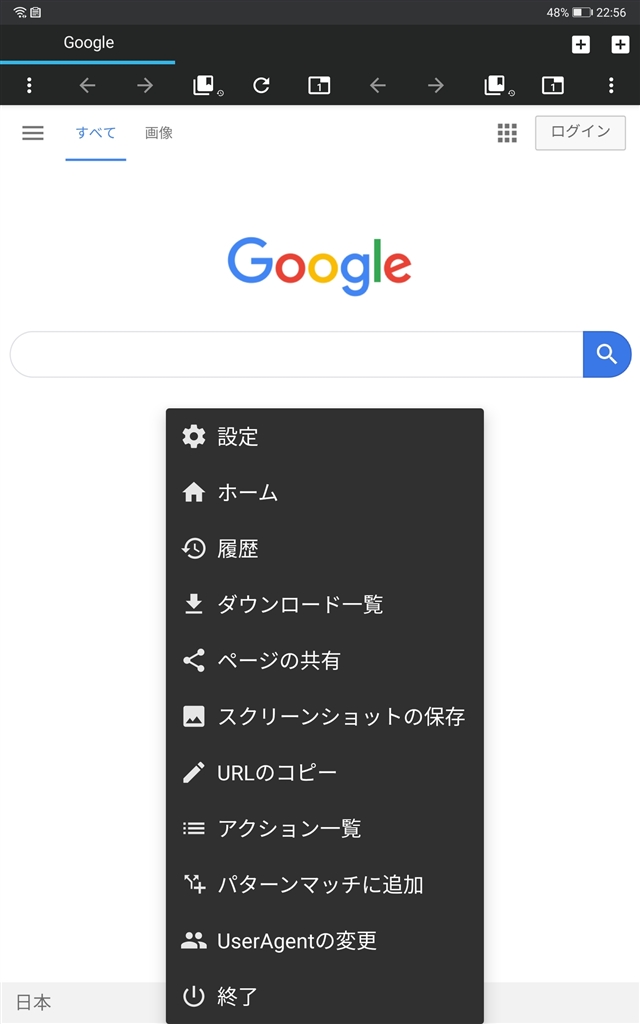
Task: Open the Google apps grid icon
Action: pyautogui.click(x=507, y=133)
